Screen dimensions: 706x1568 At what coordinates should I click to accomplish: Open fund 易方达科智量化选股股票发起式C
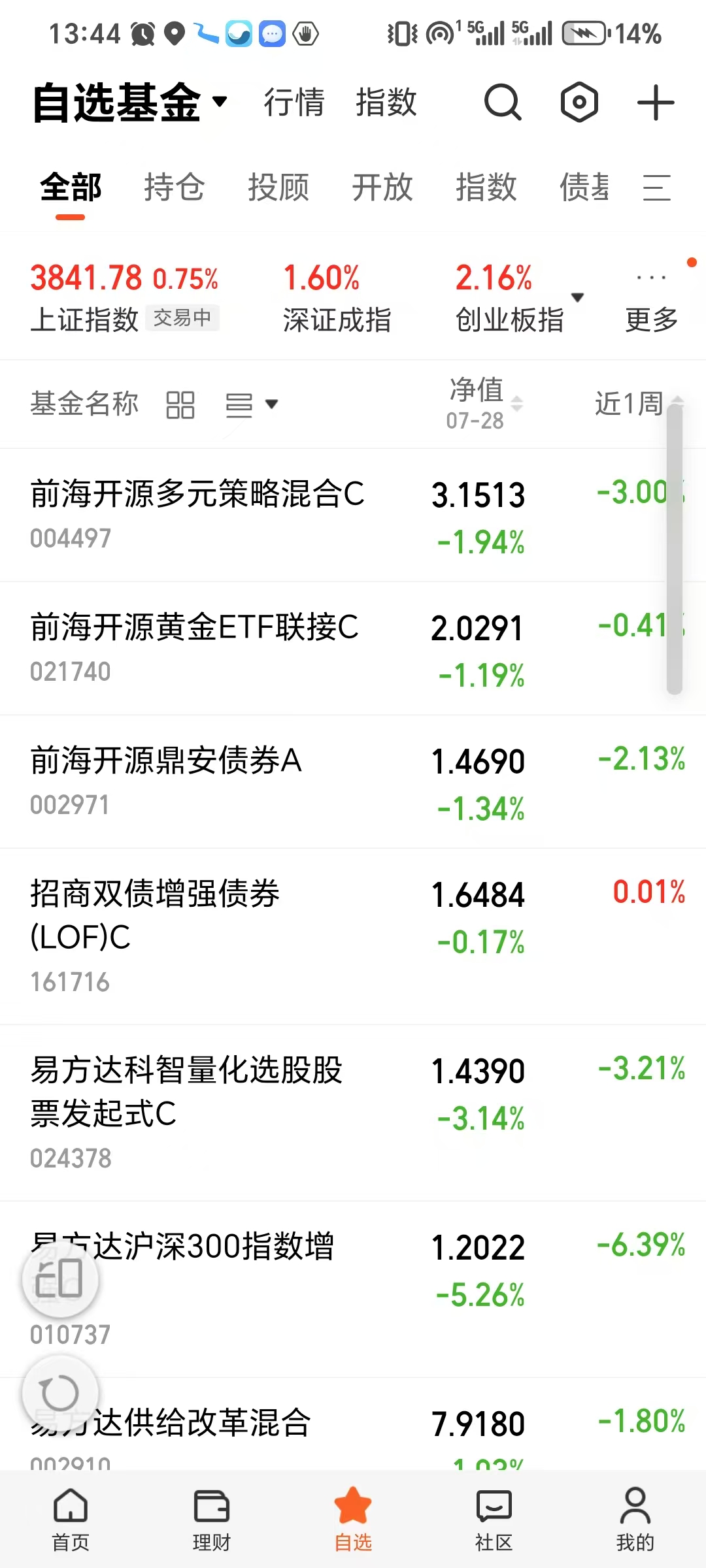coord(353,1113)
